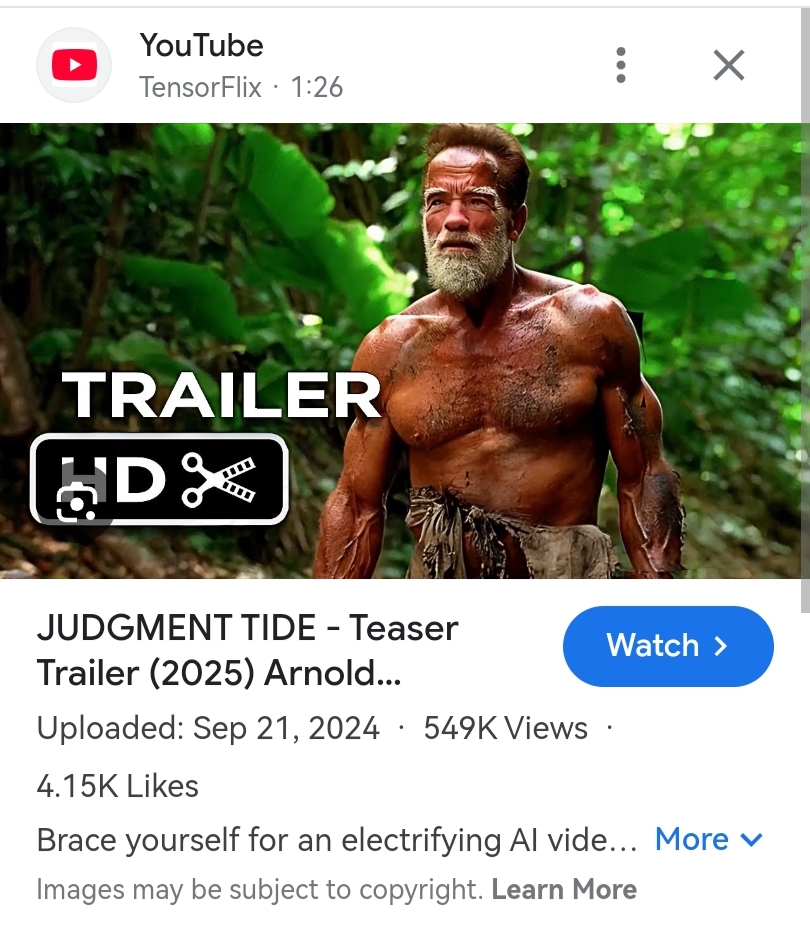Open the YouTube header label

[201, 46]
